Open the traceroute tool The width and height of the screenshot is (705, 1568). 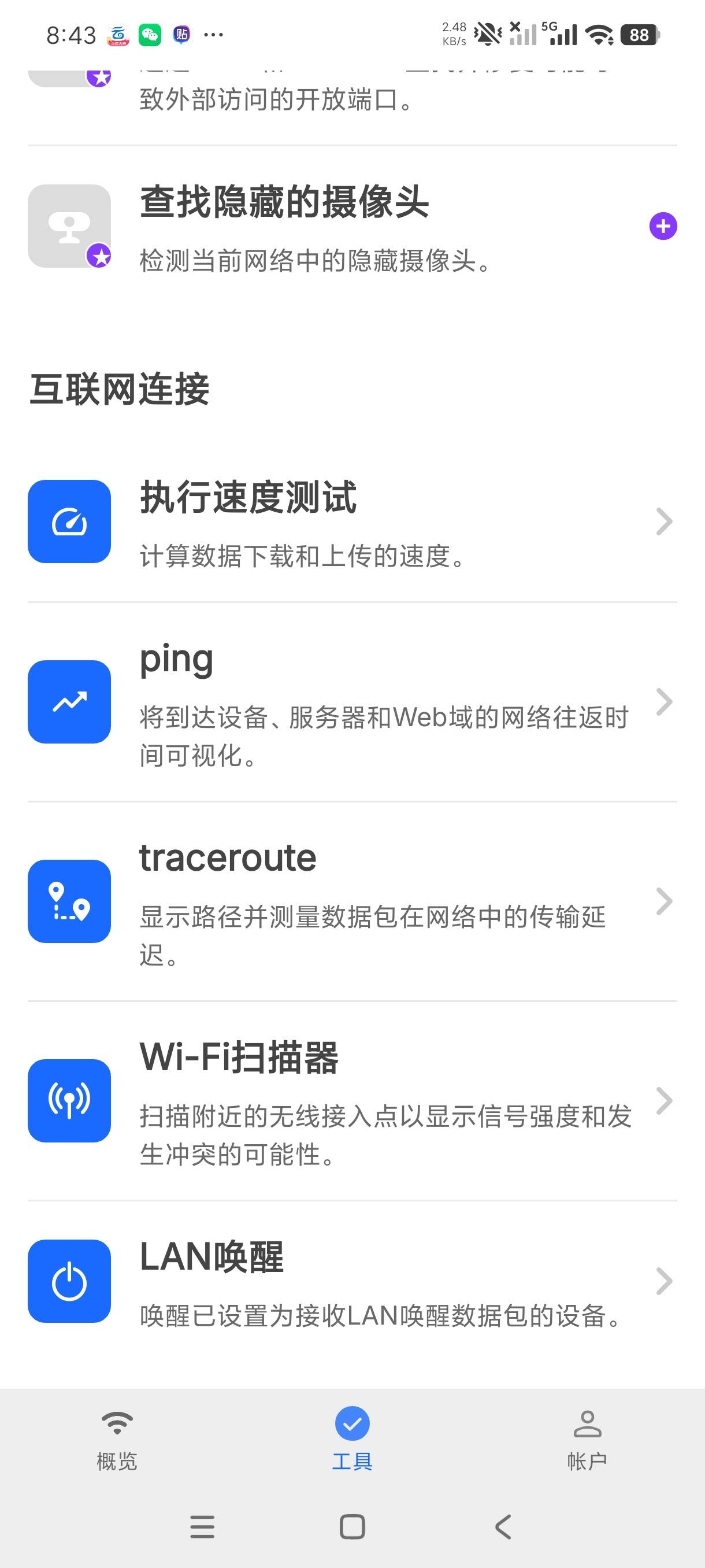pyautogui.click(x=352, y=902)
